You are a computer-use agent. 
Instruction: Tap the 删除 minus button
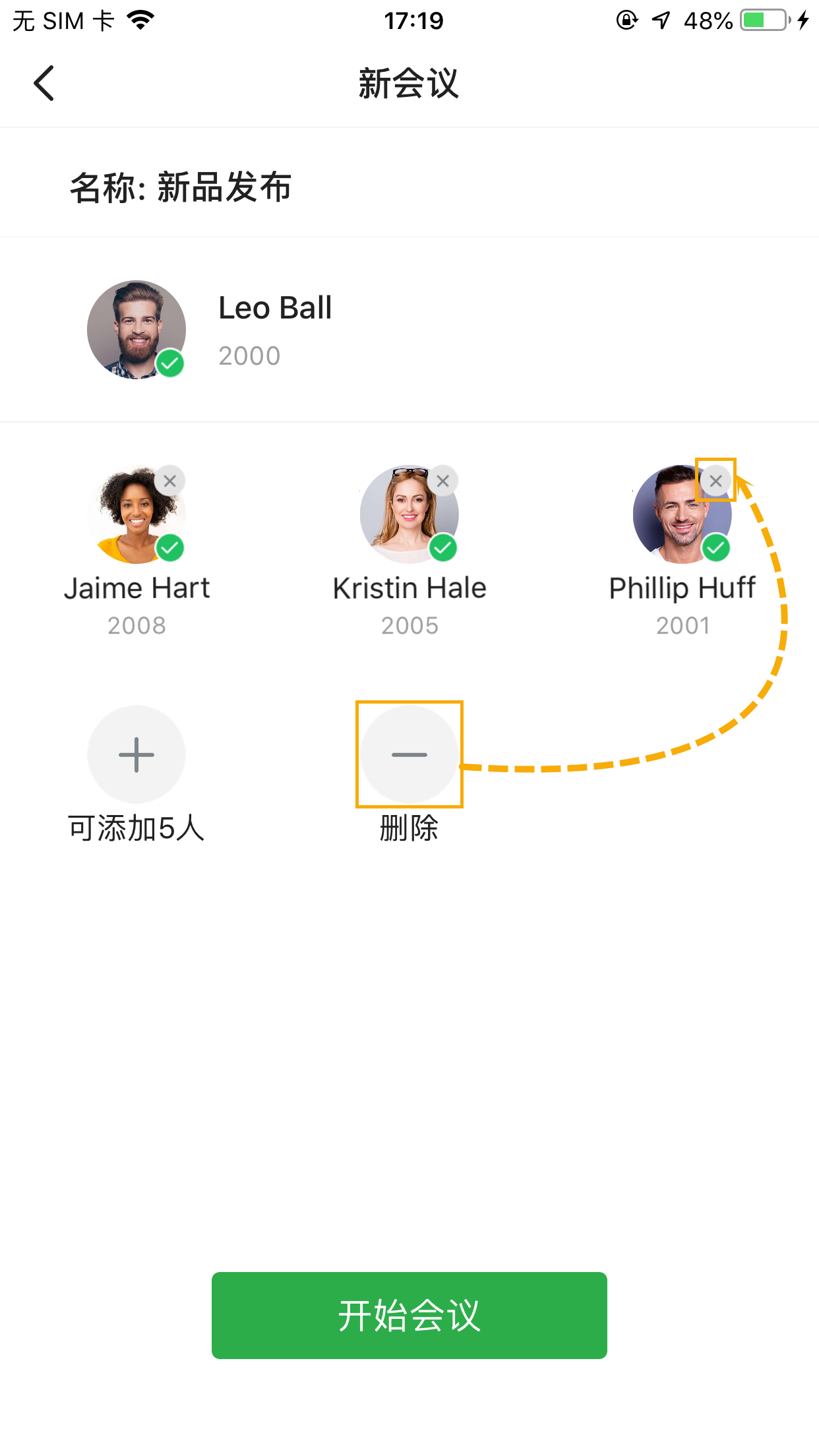[x=409, y=754]
